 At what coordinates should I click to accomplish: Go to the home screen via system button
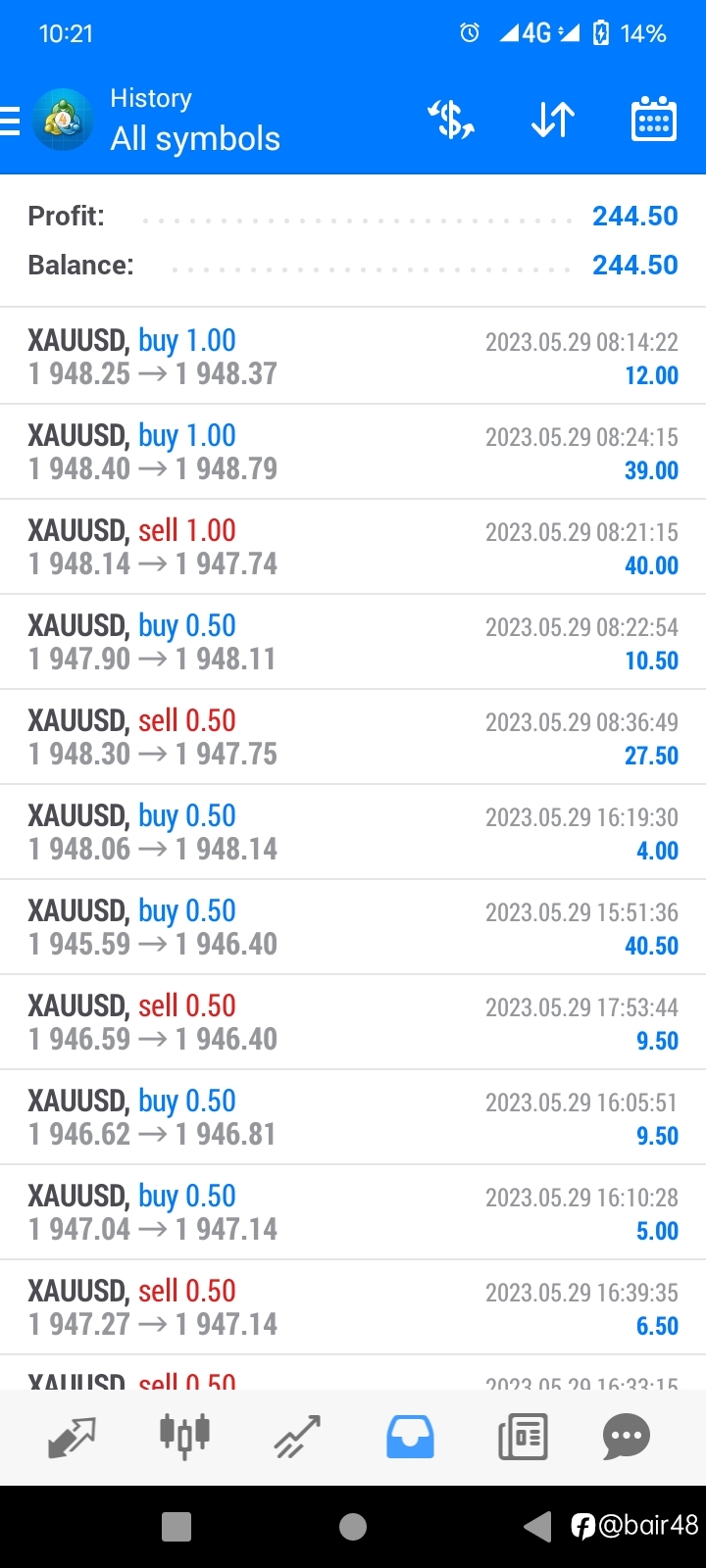[353, 1526]
